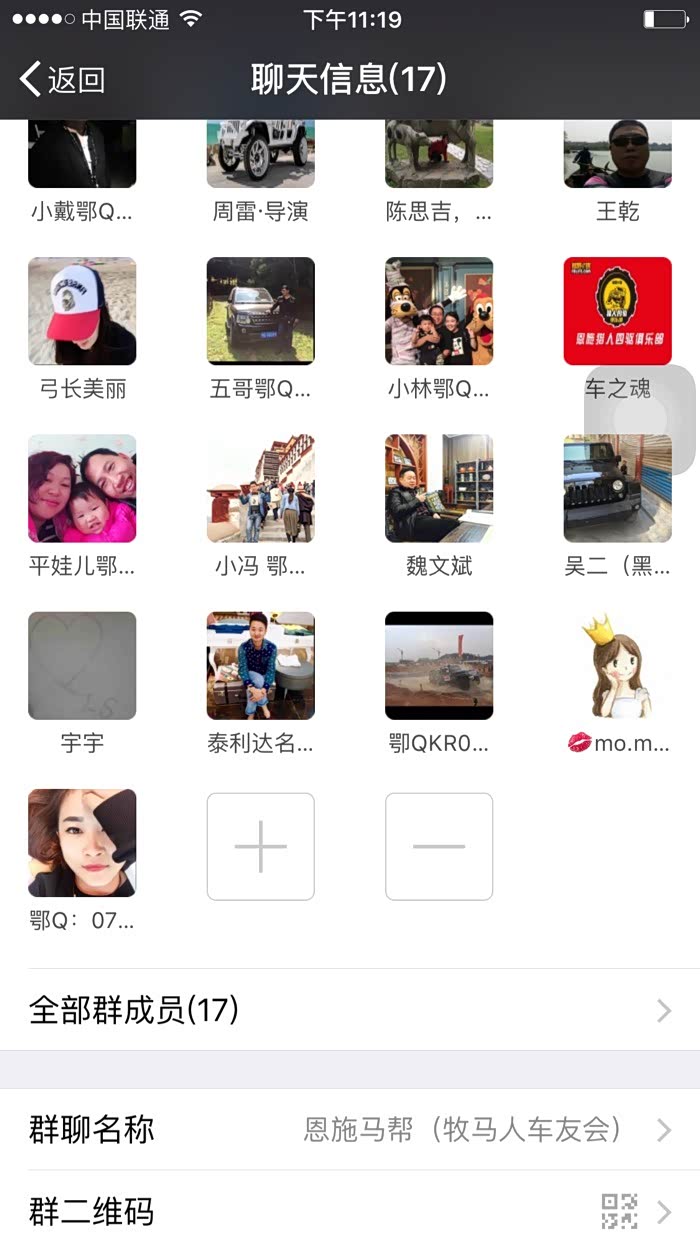Open the 五哥鄂Q member avatar

coord(260,311)
